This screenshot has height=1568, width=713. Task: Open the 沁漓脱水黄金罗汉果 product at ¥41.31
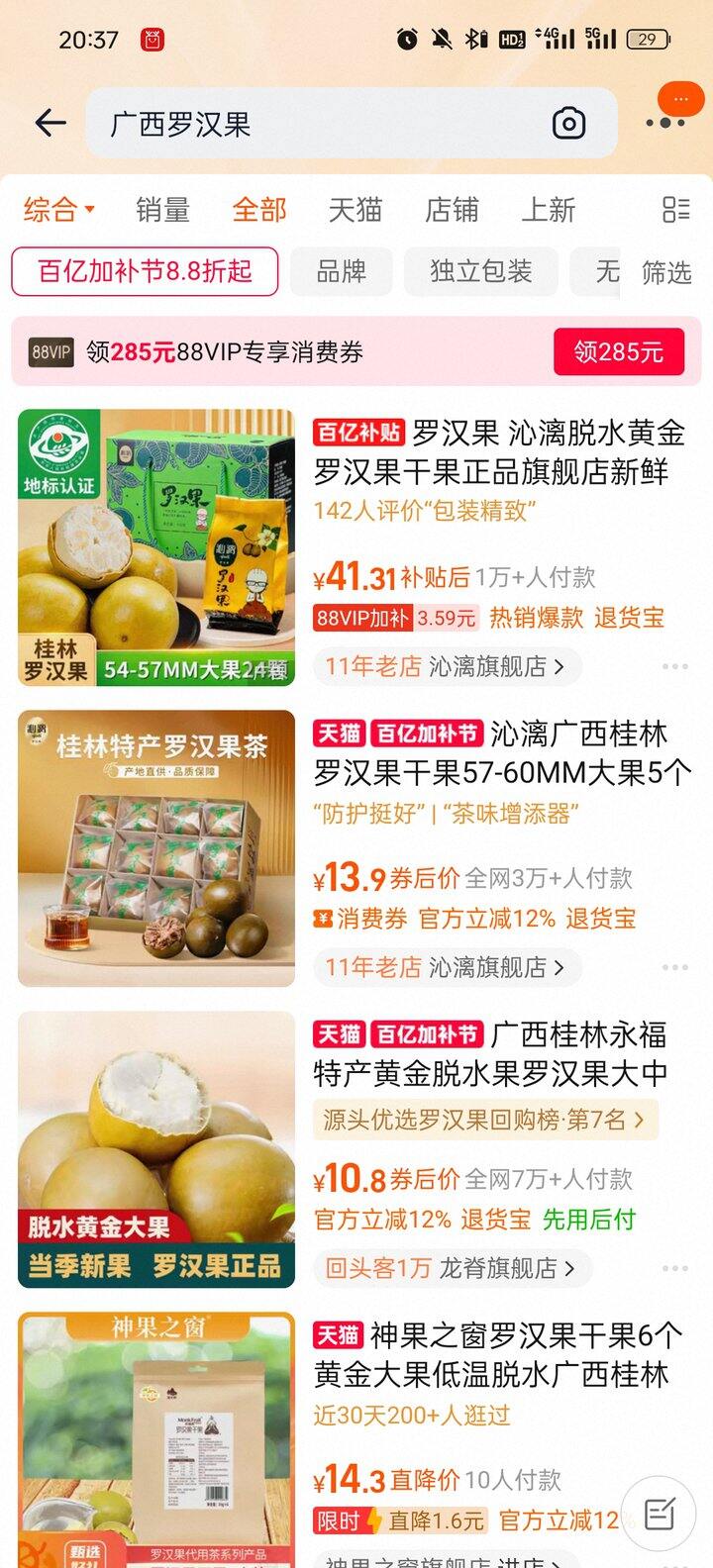point(499,451)
